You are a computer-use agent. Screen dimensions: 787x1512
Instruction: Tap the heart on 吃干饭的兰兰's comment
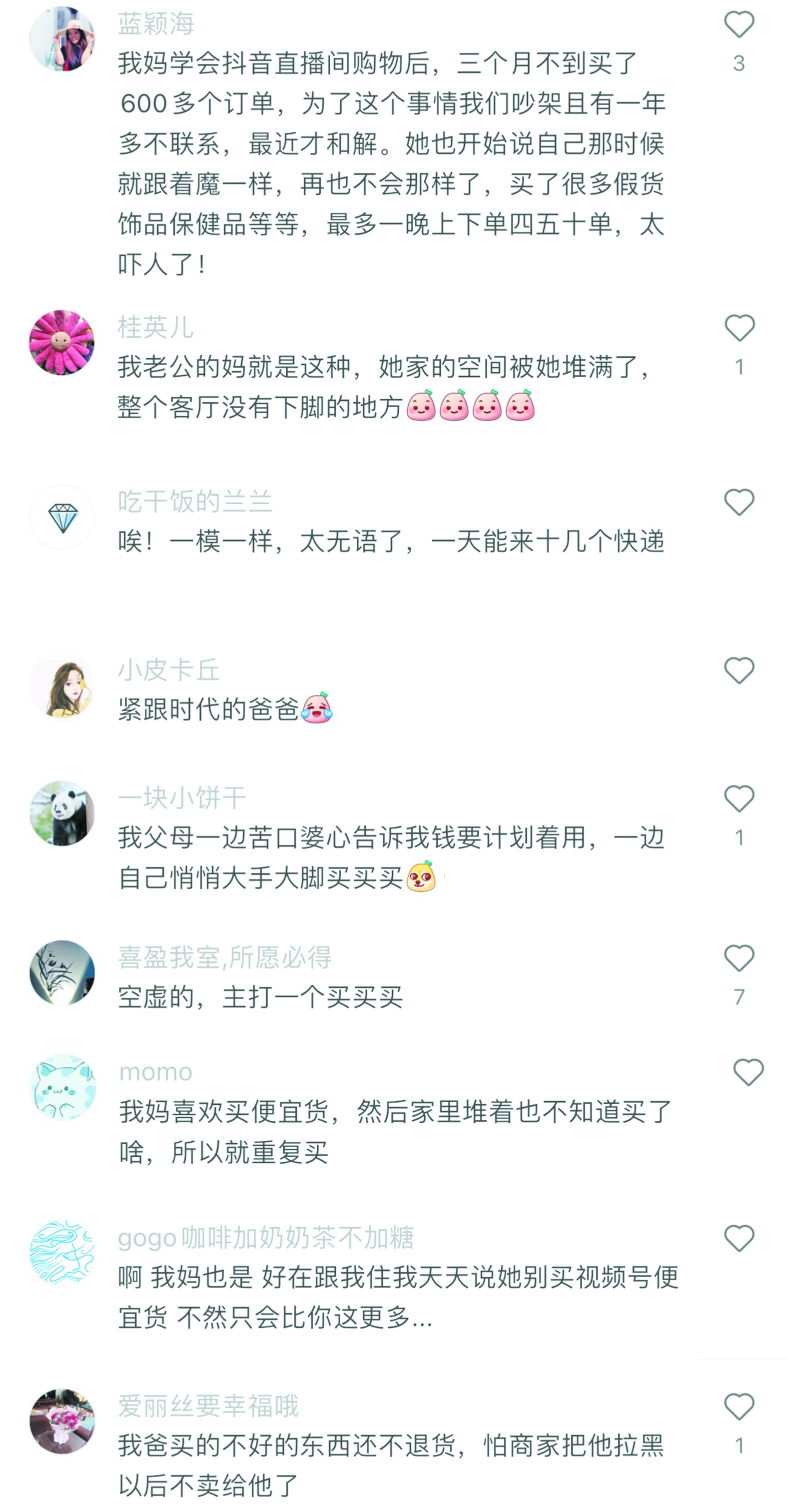pyautogui.click(x=739, y=503)
